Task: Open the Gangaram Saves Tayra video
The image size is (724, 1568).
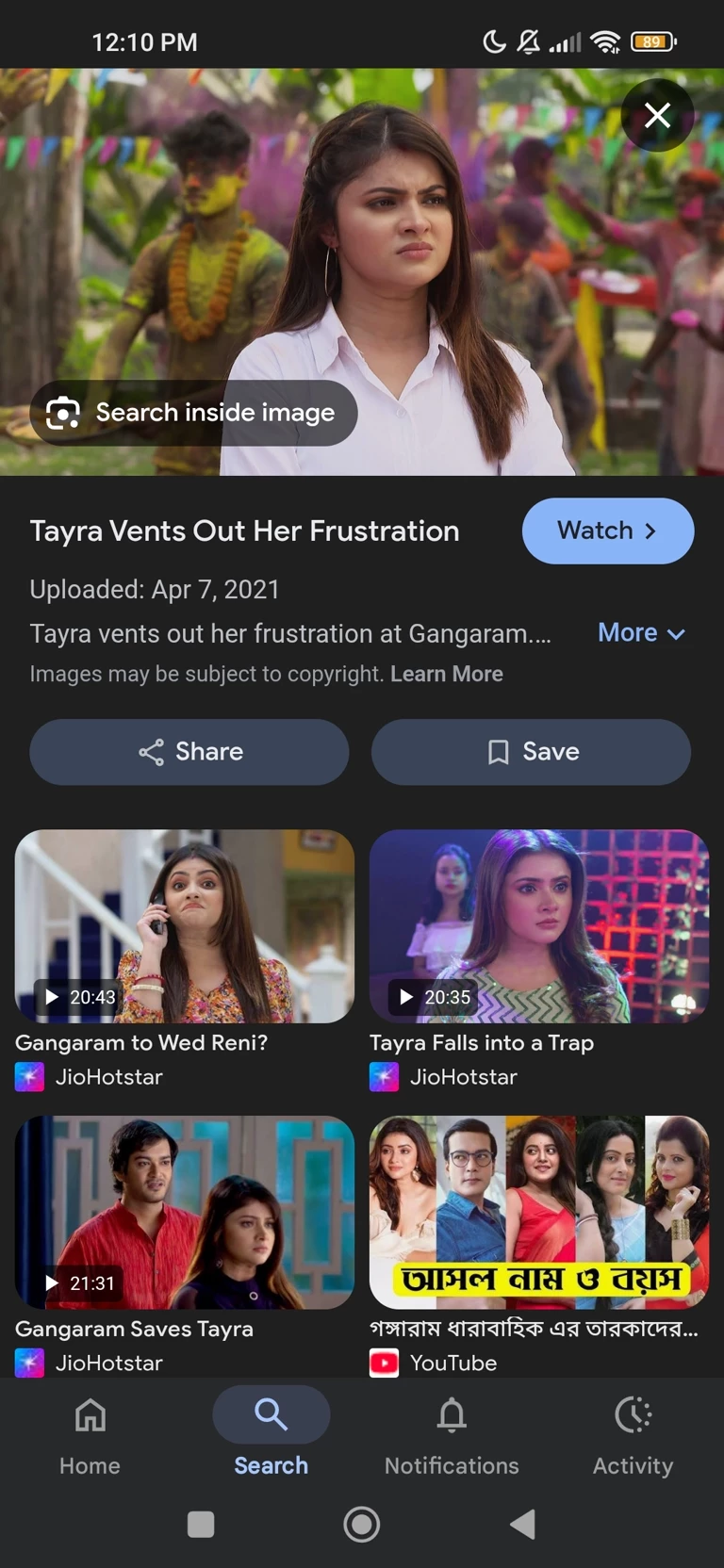Action: (x=185, y=1212)
